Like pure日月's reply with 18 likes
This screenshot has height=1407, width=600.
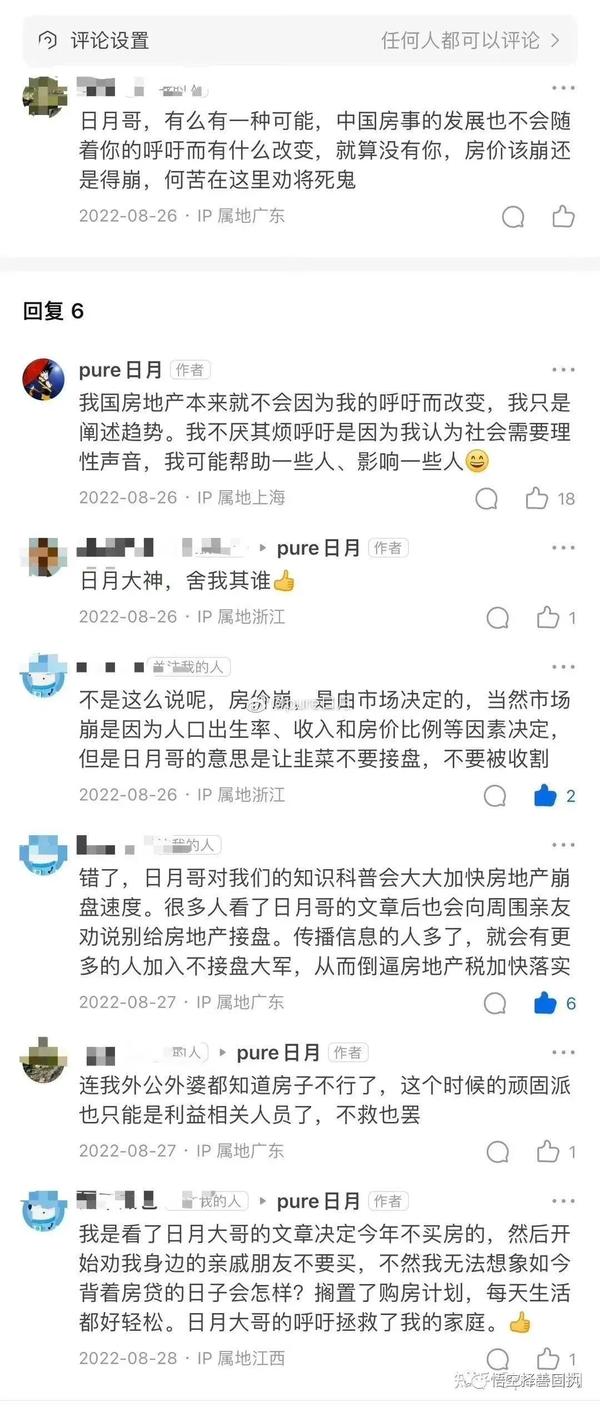tap(538, 498)
